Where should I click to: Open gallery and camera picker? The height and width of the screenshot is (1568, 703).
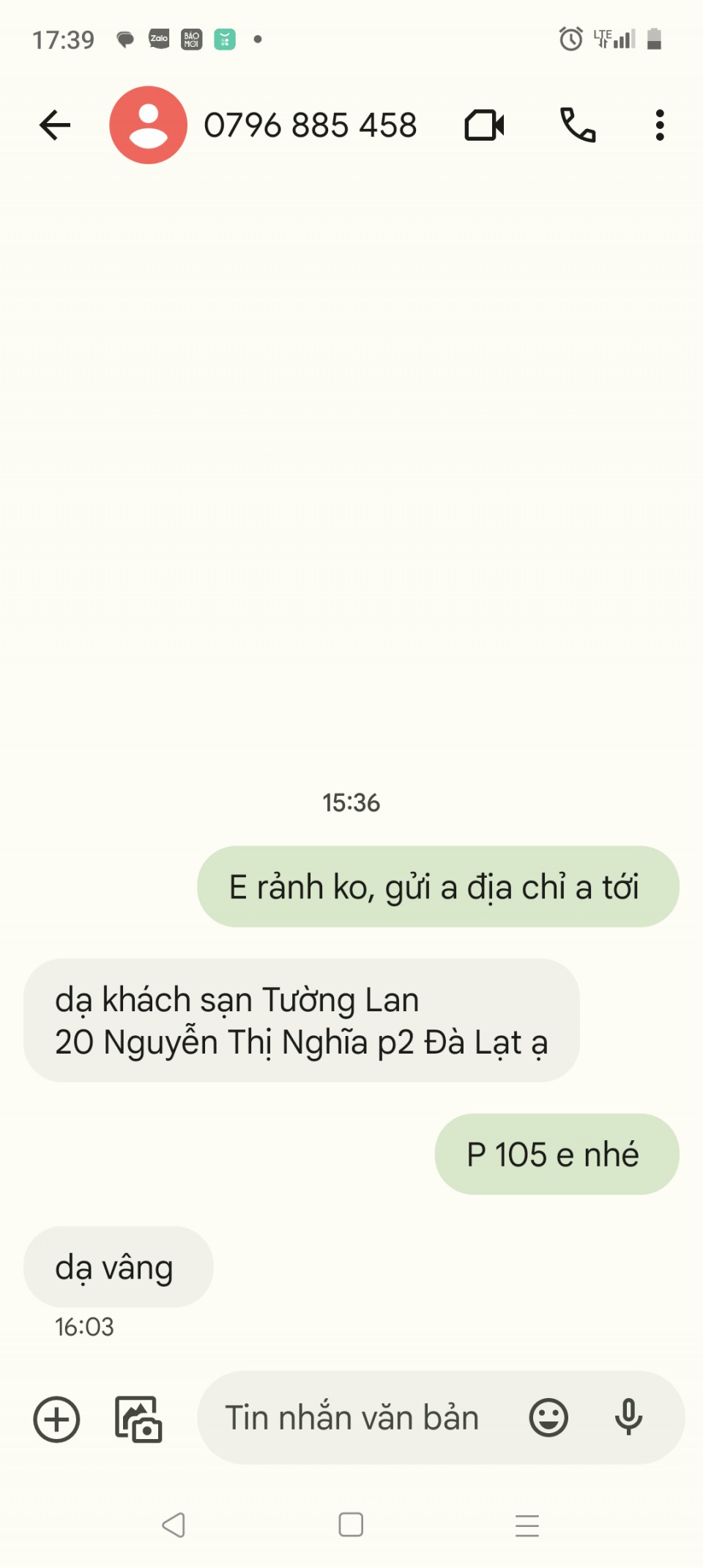(138, 1419)
